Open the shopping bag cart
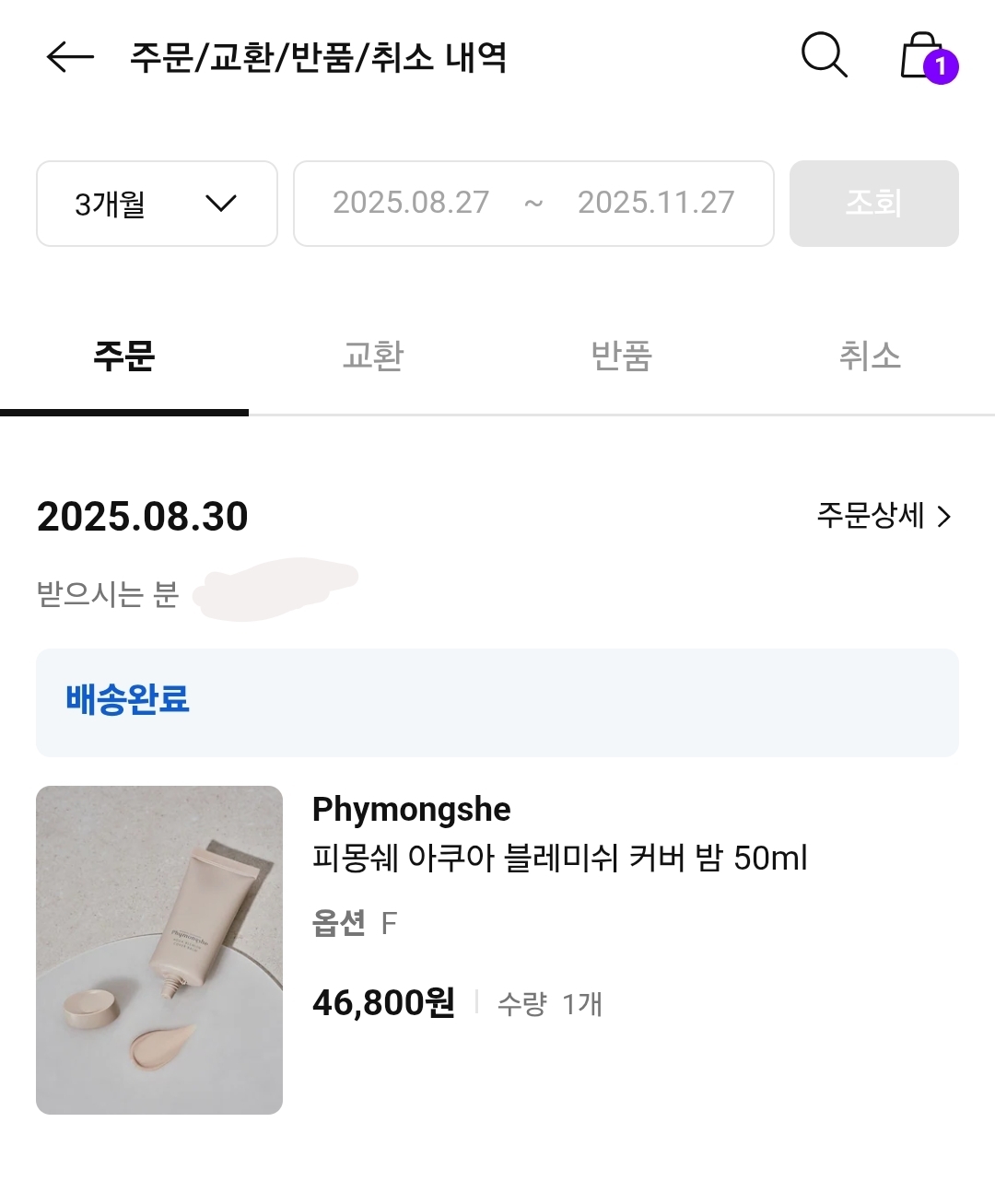 [x=924, y=57]
